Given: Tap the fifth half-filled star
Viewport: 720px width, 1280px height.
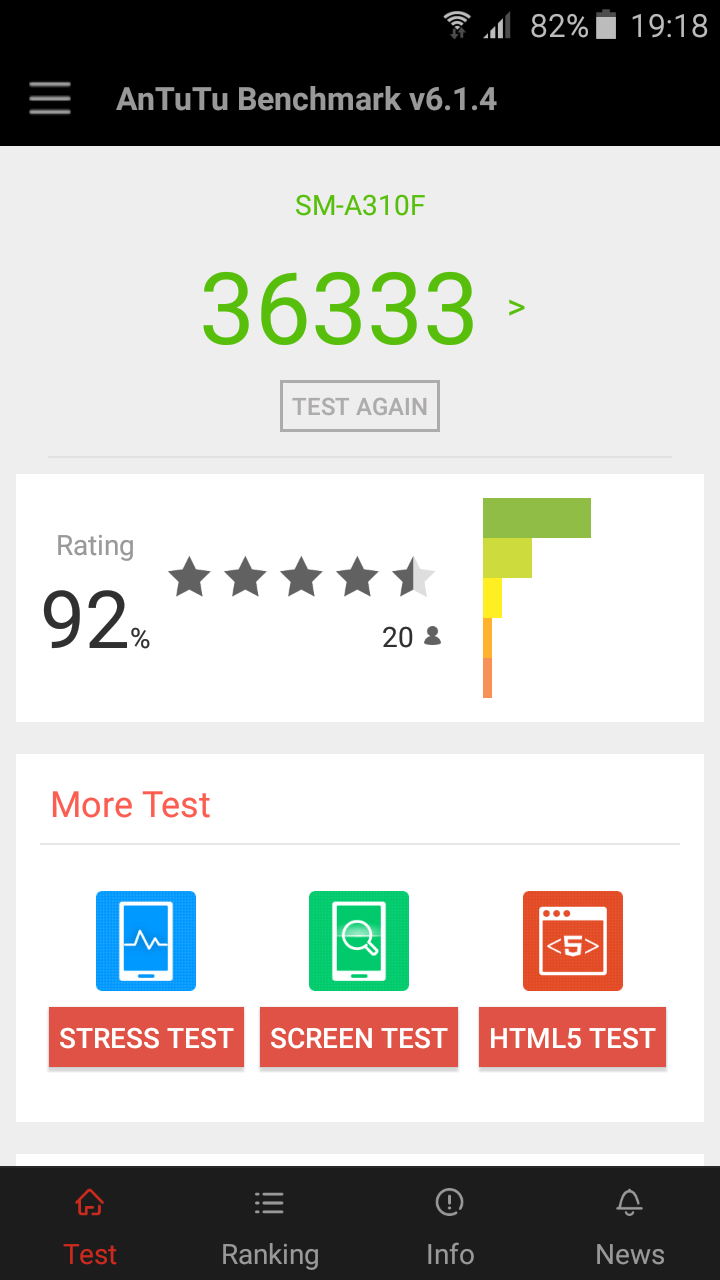Looking at the screenshot, I should (413, 576).
